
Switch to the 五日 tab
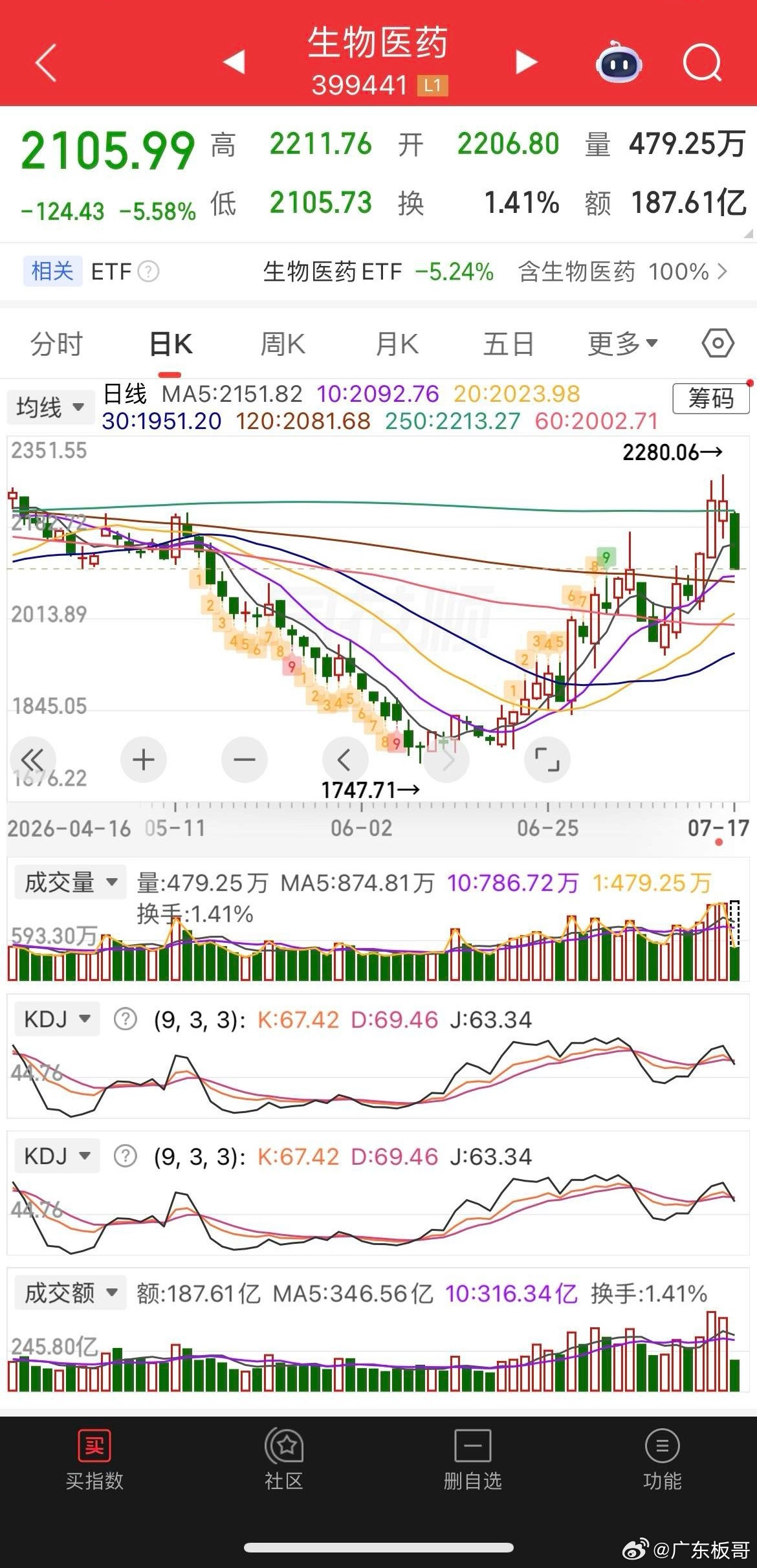(509, 344)
